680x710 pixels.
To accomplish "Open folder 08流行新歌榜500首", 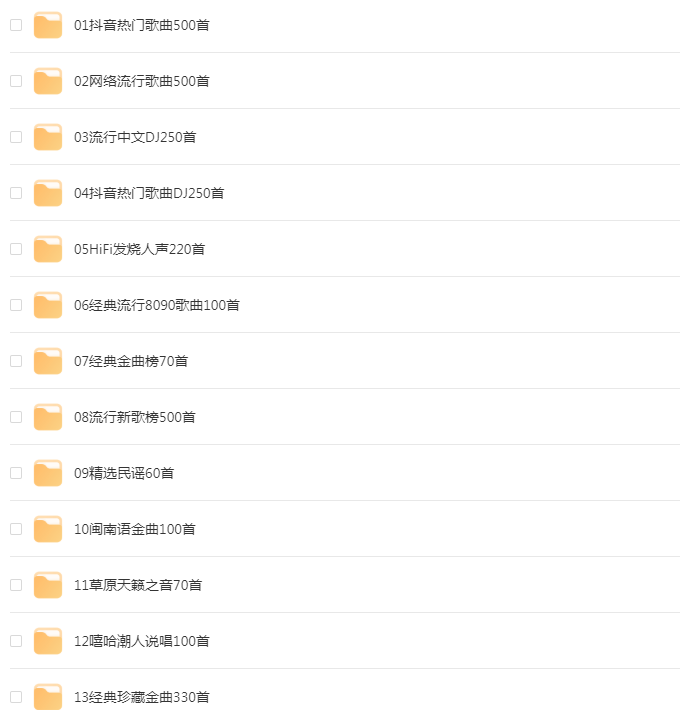I will click(x=135, y=417).
